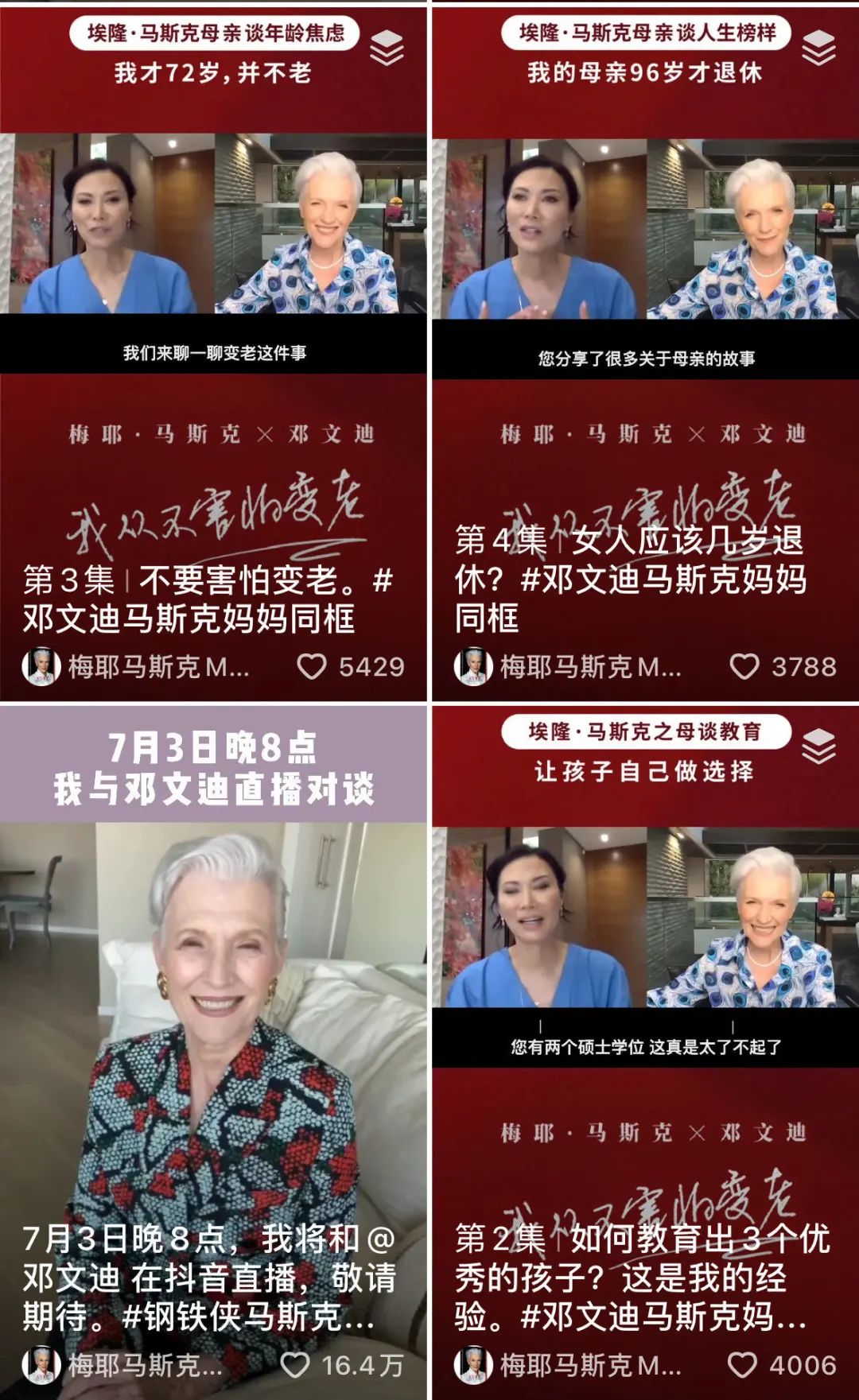
Task: Open 梅耶马斯克 profile under the 第3集 video
Action: 158,666
